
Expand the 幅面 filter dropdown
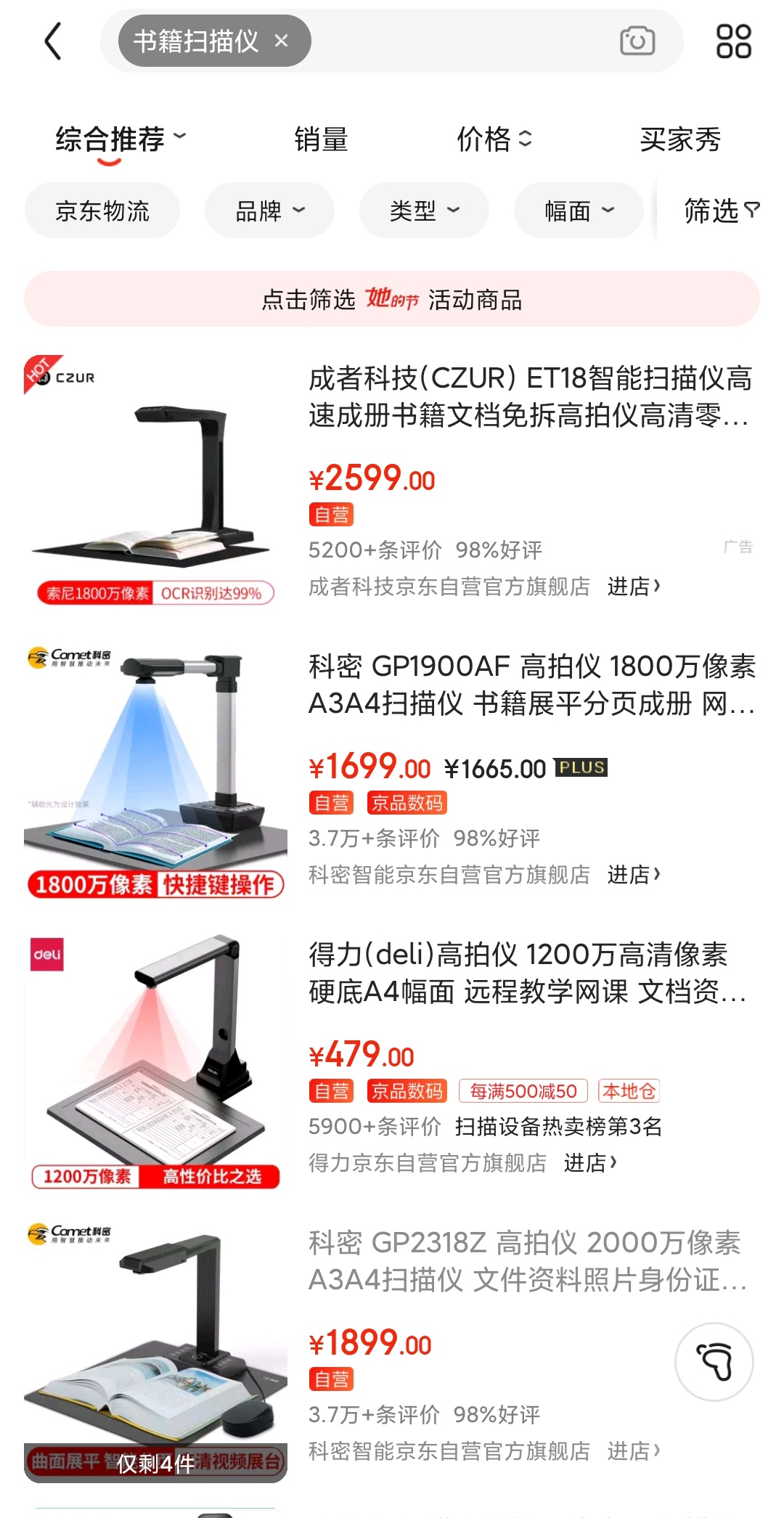pyautogui.click(x=579, y=211)
